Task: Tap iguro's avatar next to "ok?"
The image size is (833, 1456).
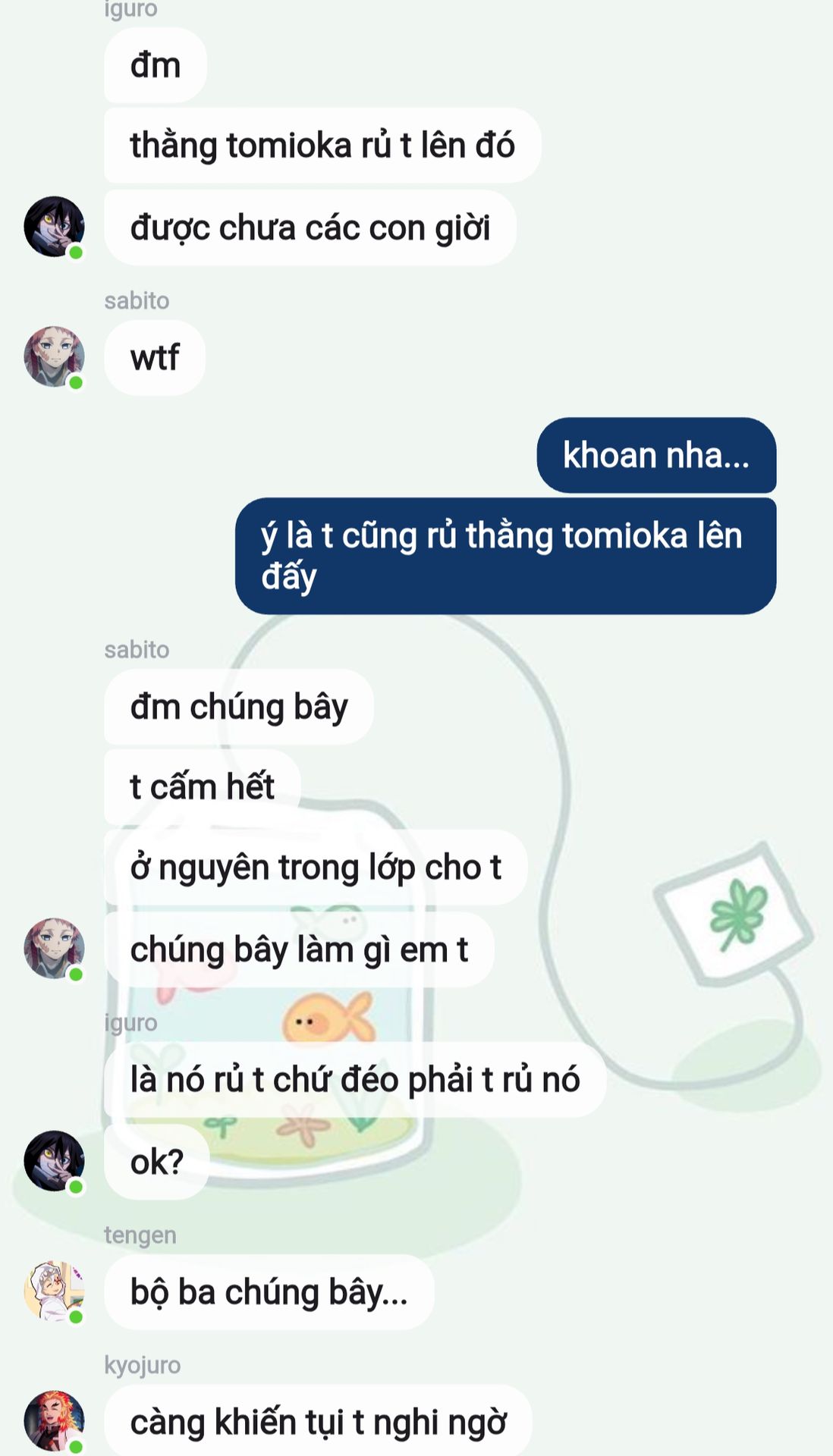Action: (53, 1161)
